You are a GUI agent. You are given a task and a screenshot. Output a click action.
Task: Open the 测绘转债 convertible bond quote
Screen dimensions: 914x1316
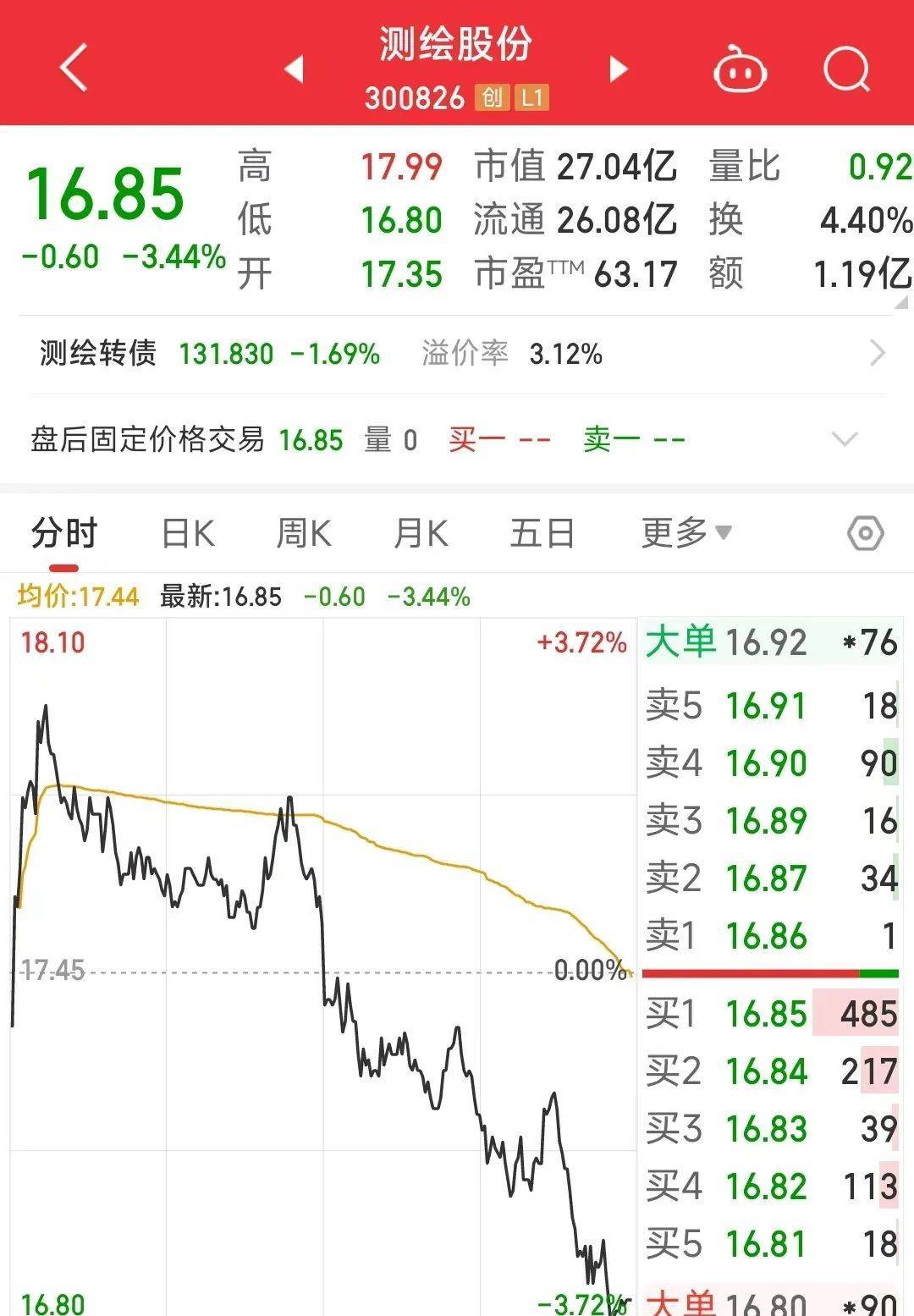[96, 354]
